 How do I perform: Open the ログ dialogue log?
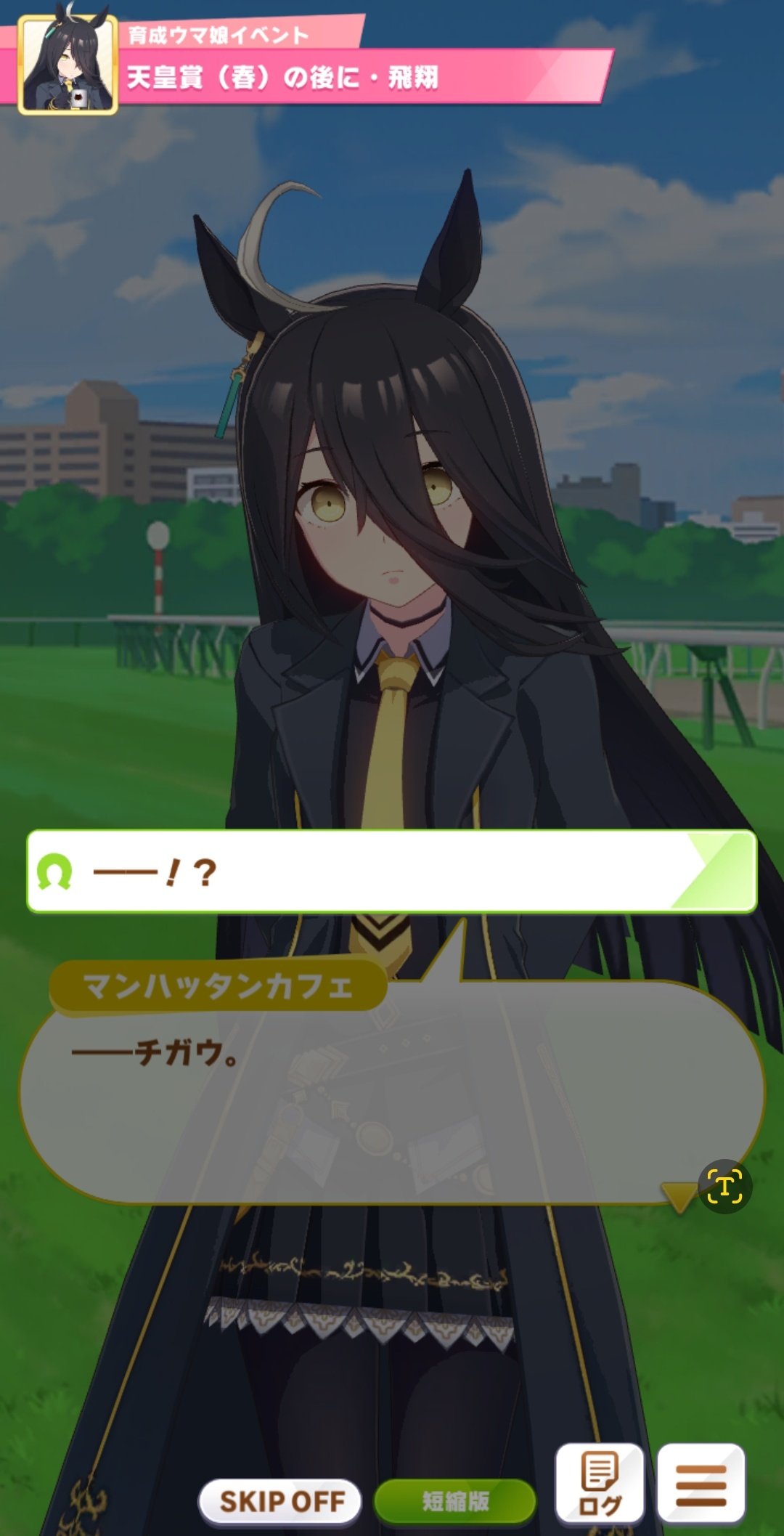tap(600, 1484)
